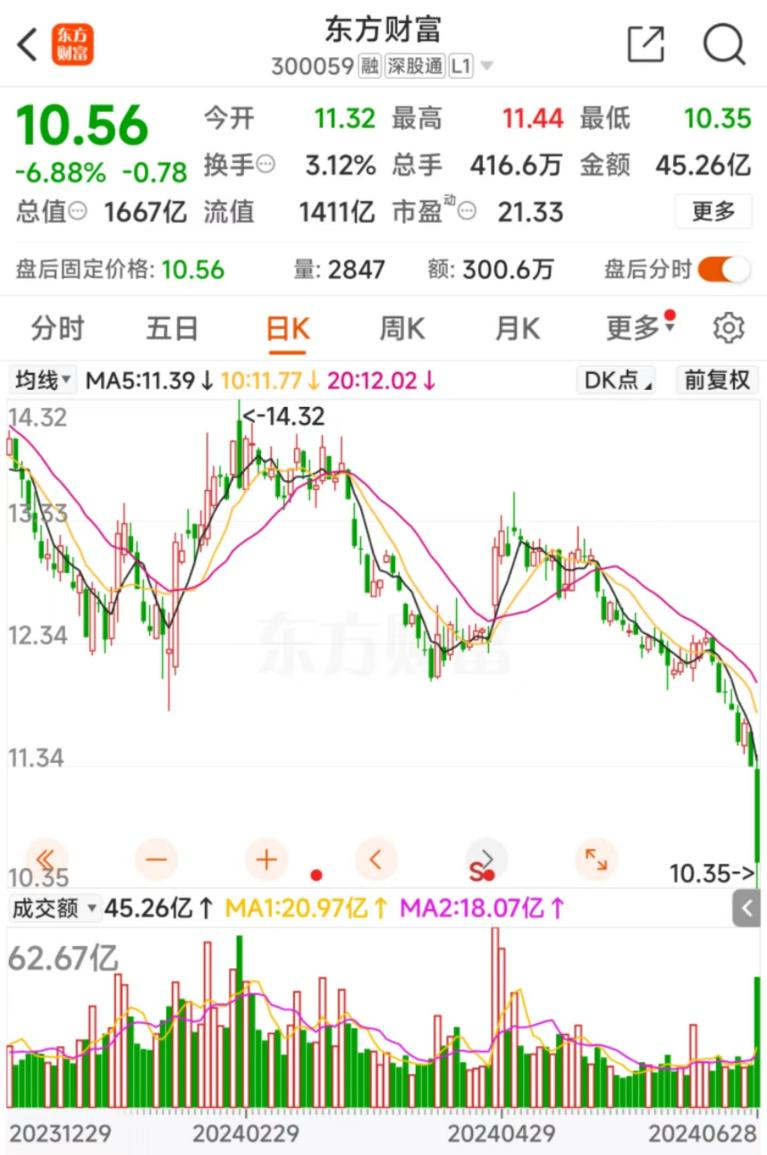
Task: Share this stock page
Action: (x=645, y=44)
